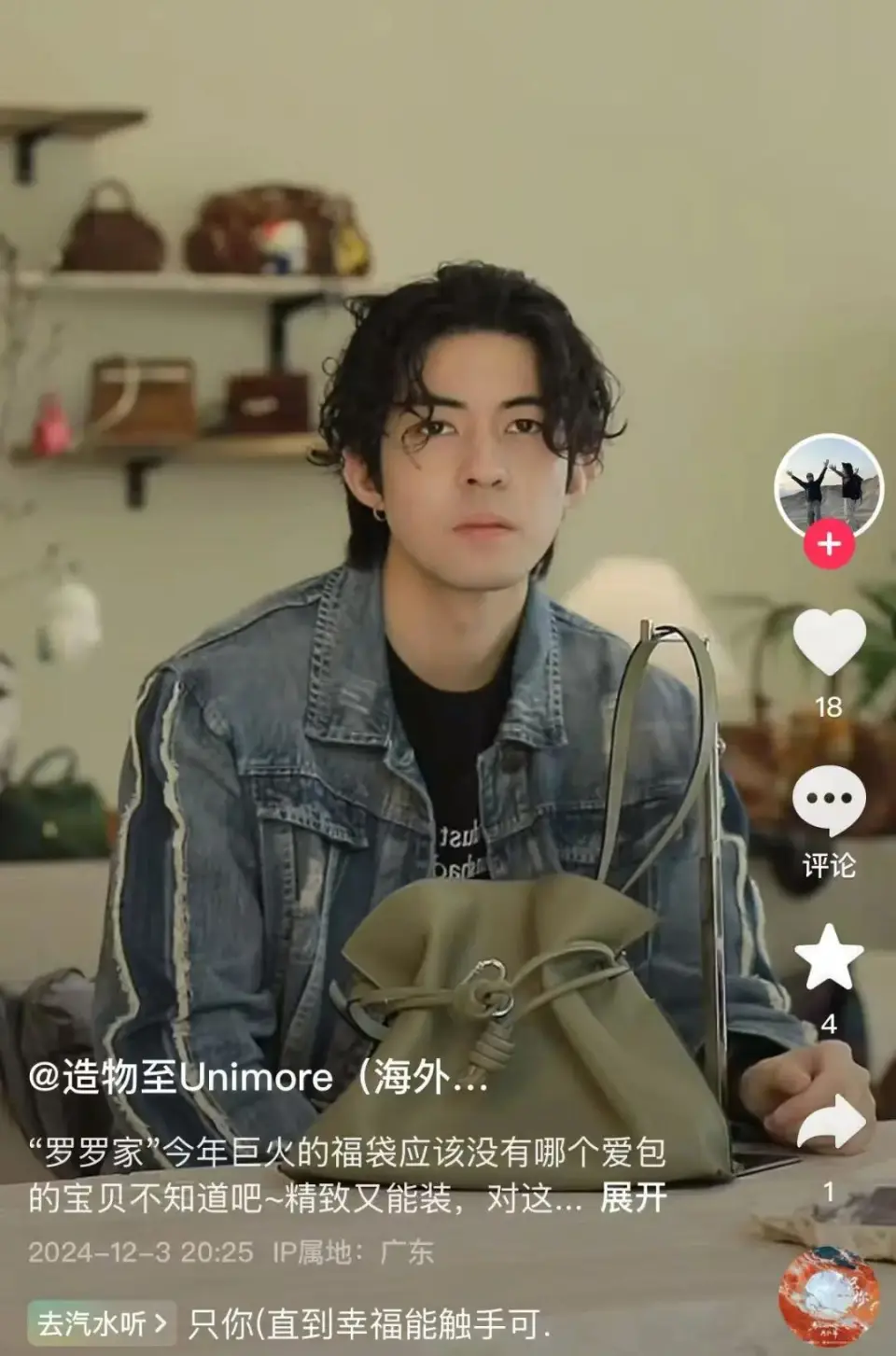Open the 评论 comments

[829, 803]
